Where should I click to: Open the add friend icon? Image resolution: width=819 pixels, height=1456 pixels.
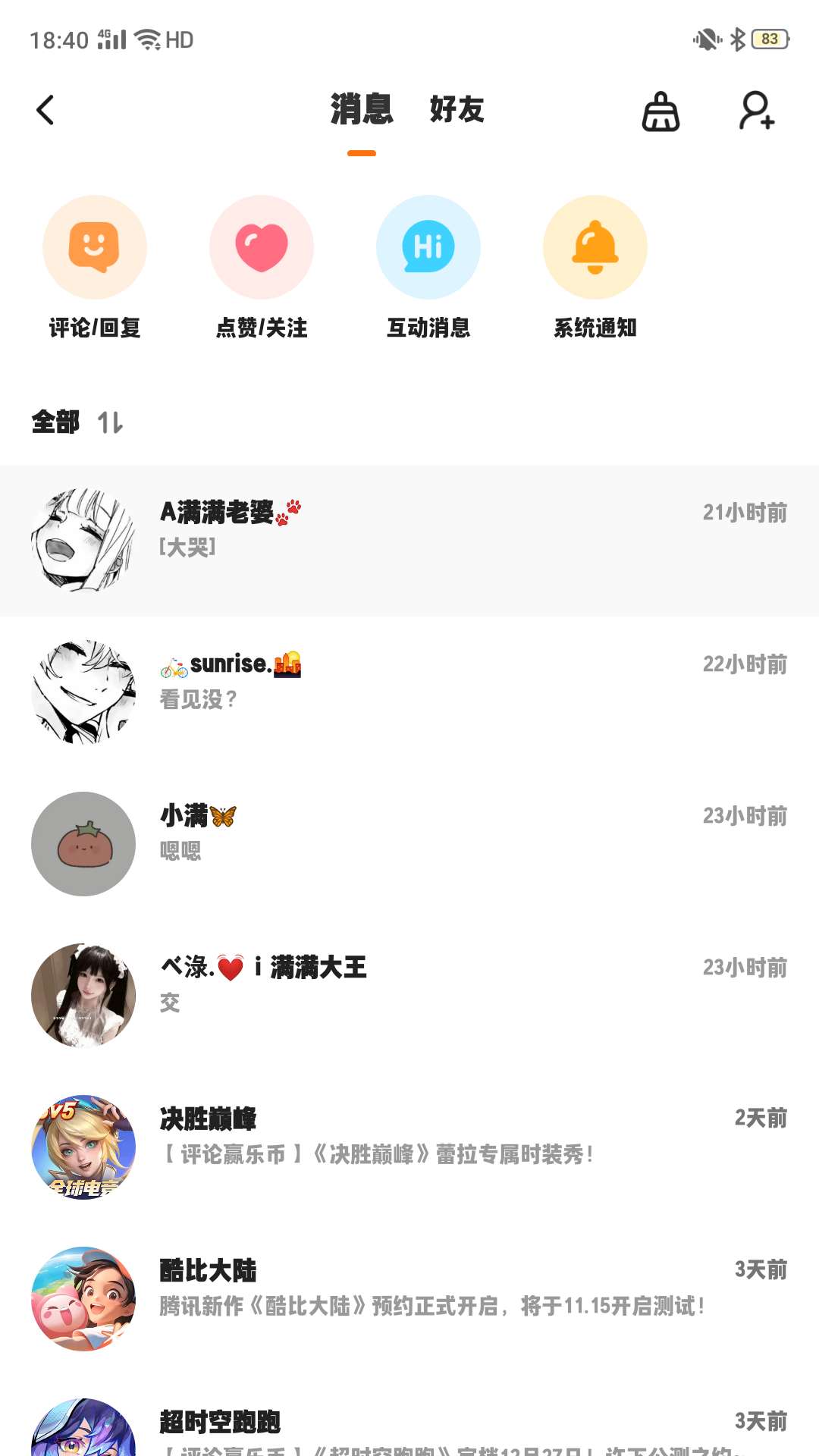coord(756,111)
